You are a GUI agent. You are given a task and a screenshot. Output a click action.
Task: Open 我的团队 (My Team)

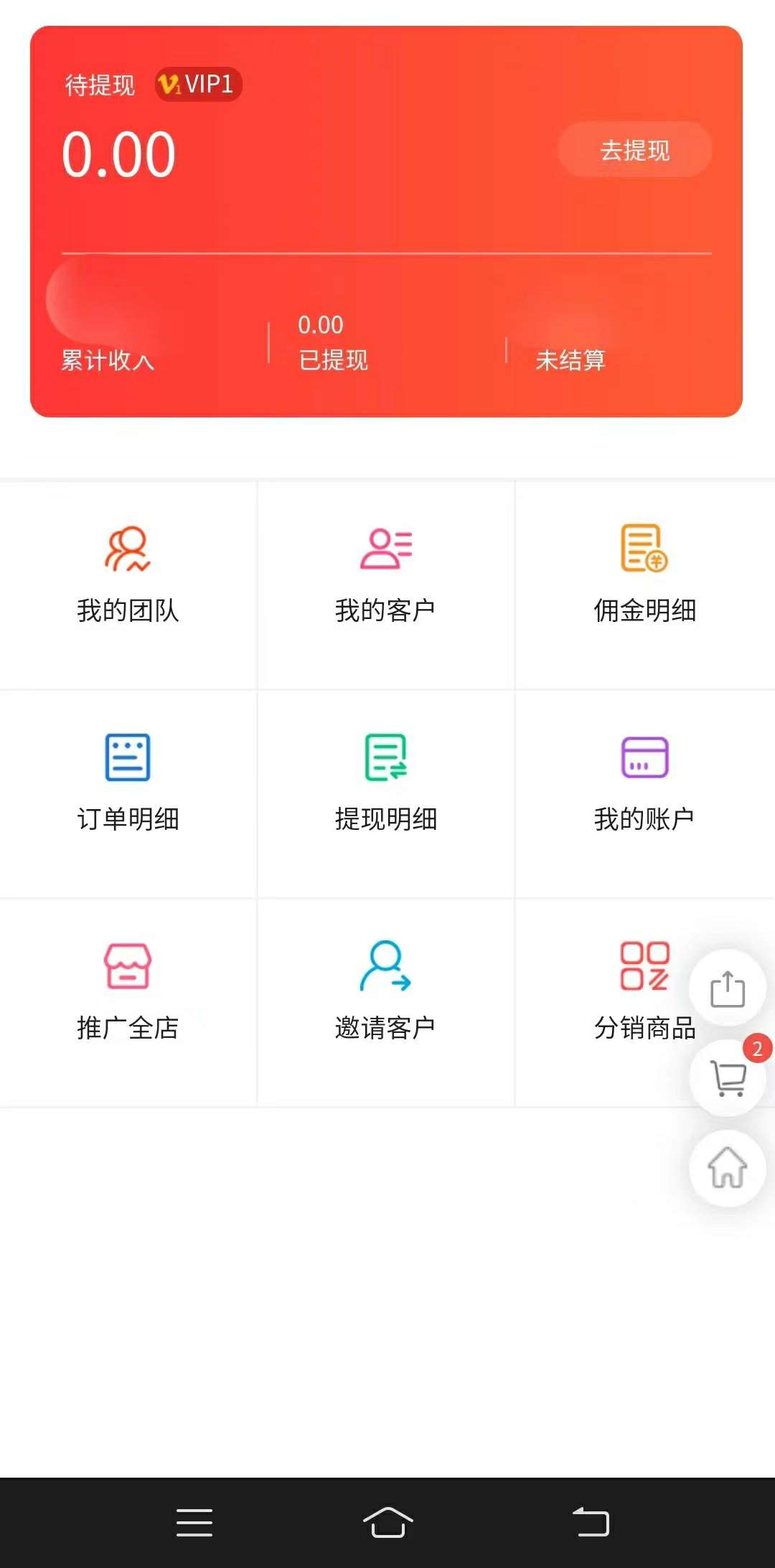point(128,585)
